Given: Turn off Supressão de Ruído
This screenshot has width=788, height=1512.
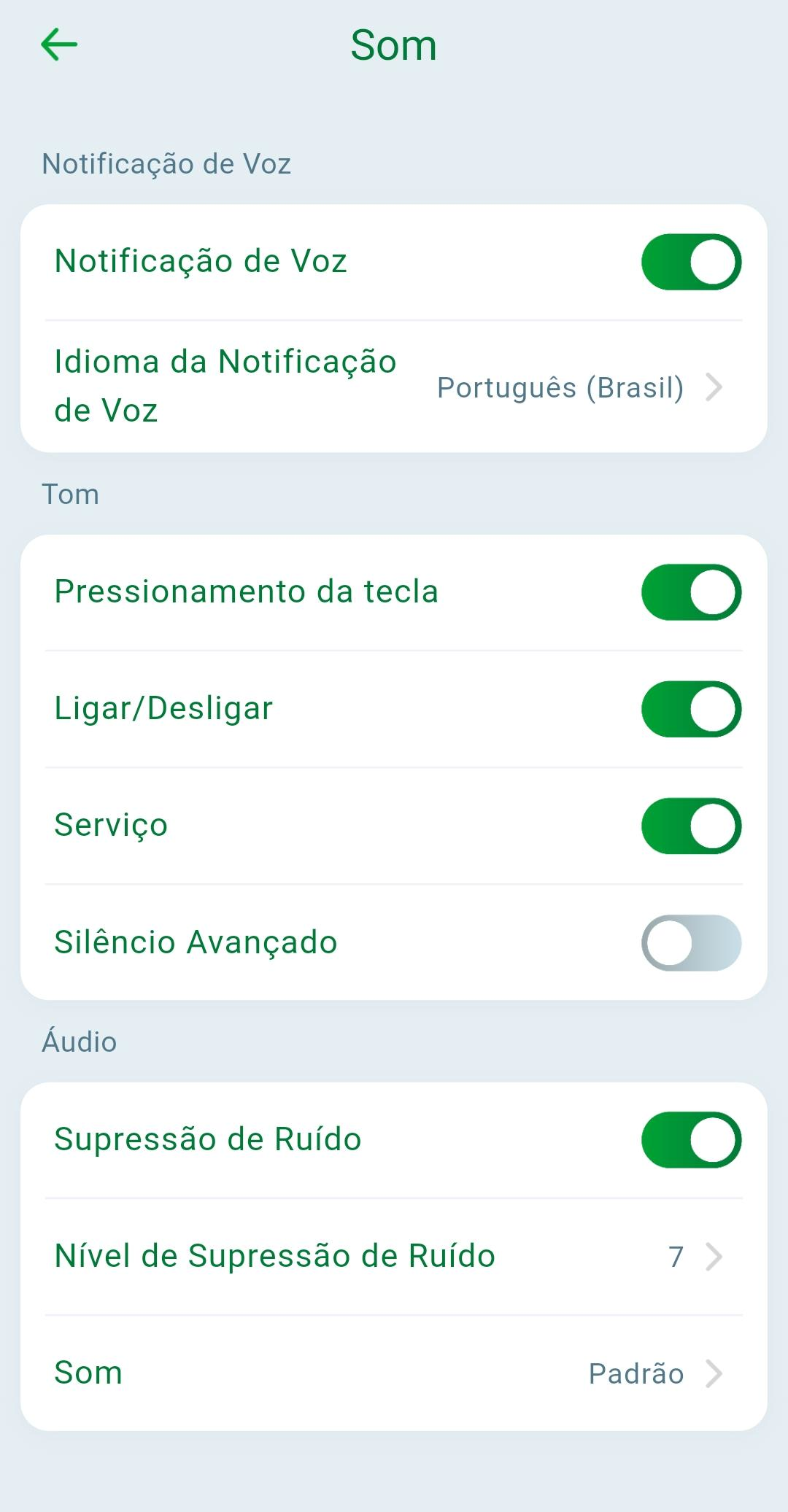Looking at the screenshot, I should 691,1139.
